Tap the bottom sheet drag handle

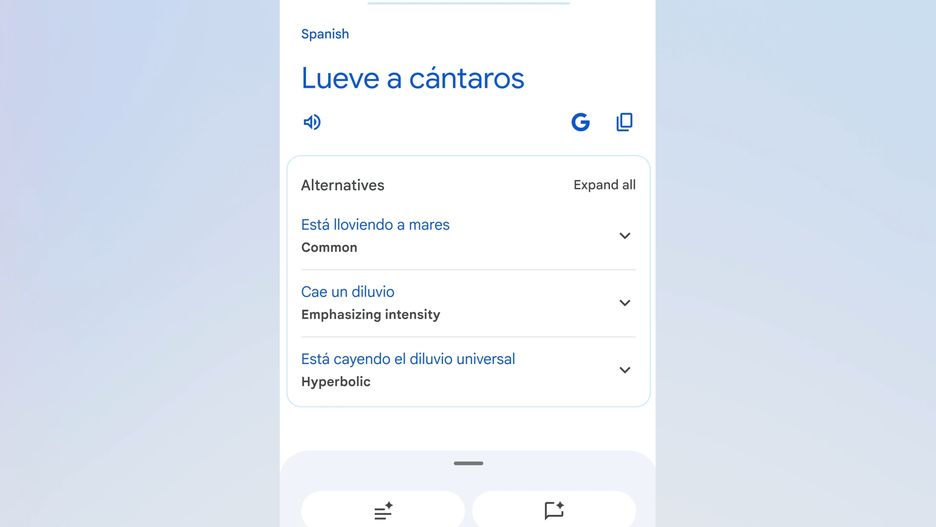click(x=468, y=464)
